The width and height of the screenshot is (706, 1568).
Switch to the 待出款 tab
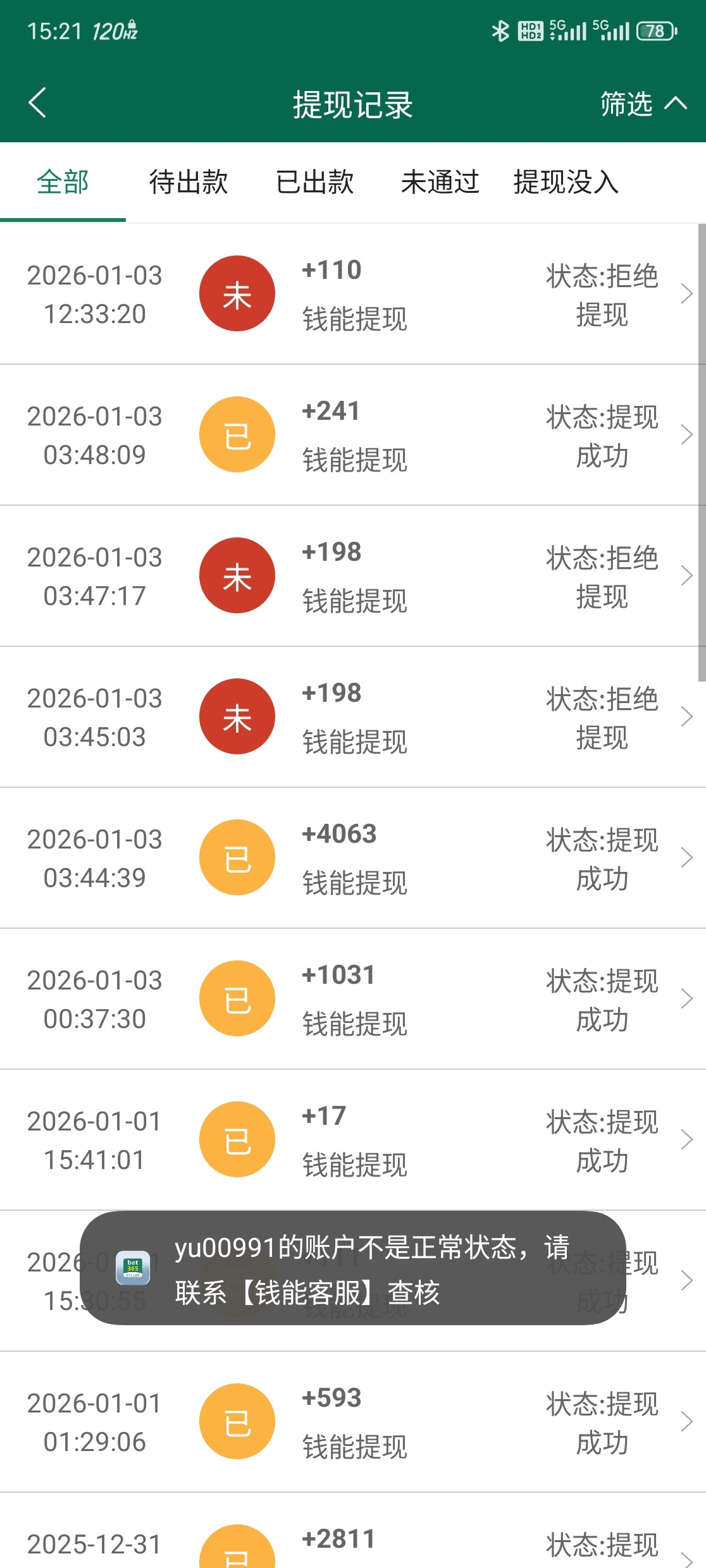[x=189, y=182]
